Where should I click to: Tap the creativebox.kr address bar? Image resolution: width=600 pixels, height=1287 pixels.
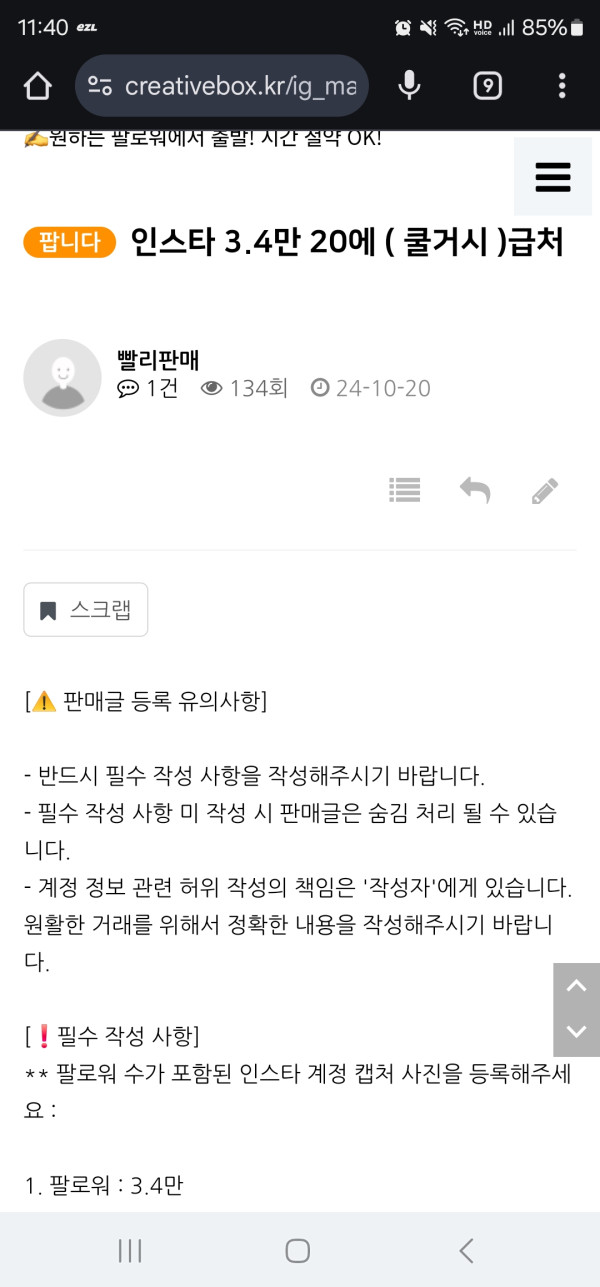click(222, 87)
